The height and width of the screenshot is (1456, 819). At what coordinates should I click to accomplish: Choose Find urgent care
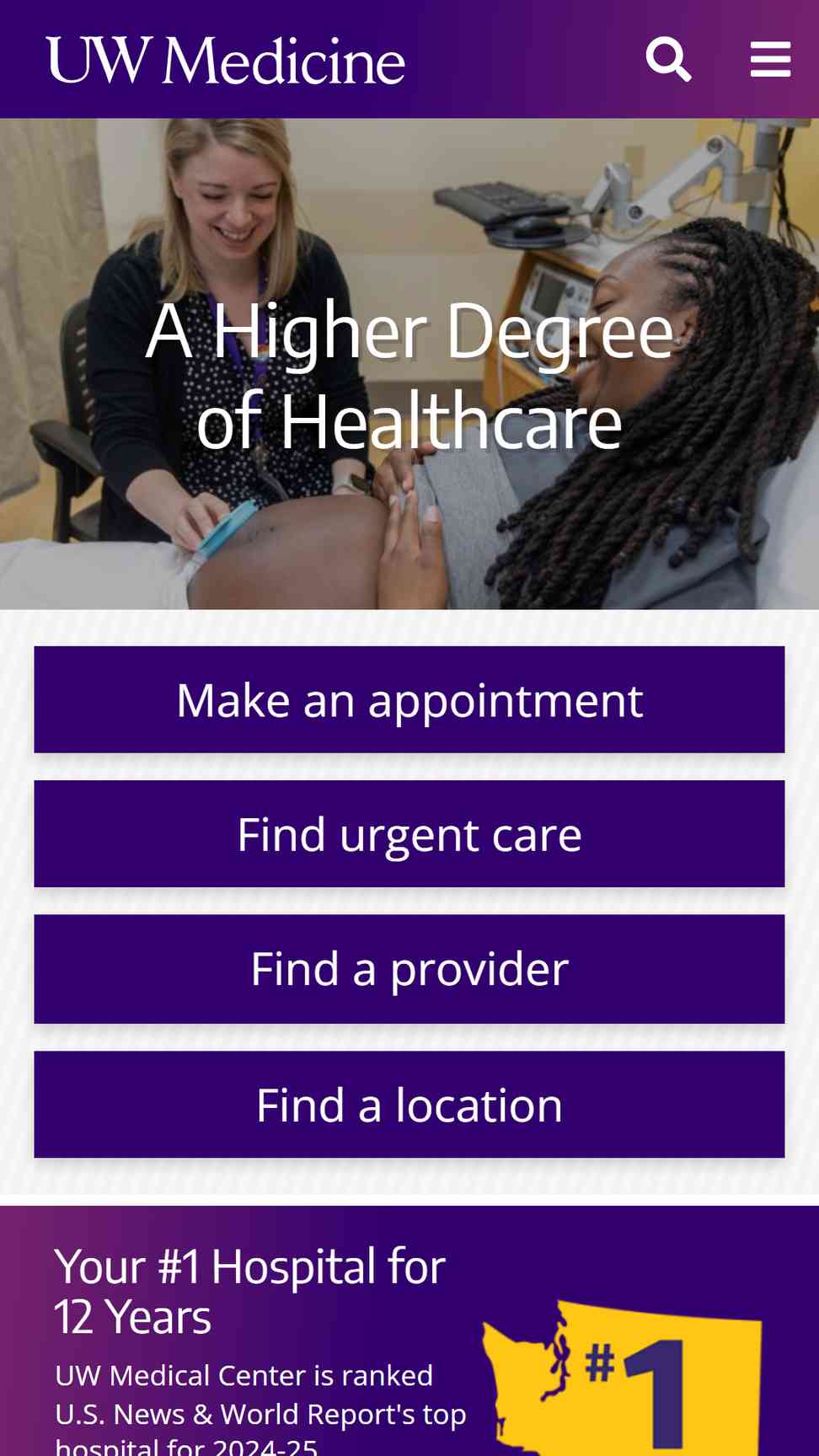[409, 834]
